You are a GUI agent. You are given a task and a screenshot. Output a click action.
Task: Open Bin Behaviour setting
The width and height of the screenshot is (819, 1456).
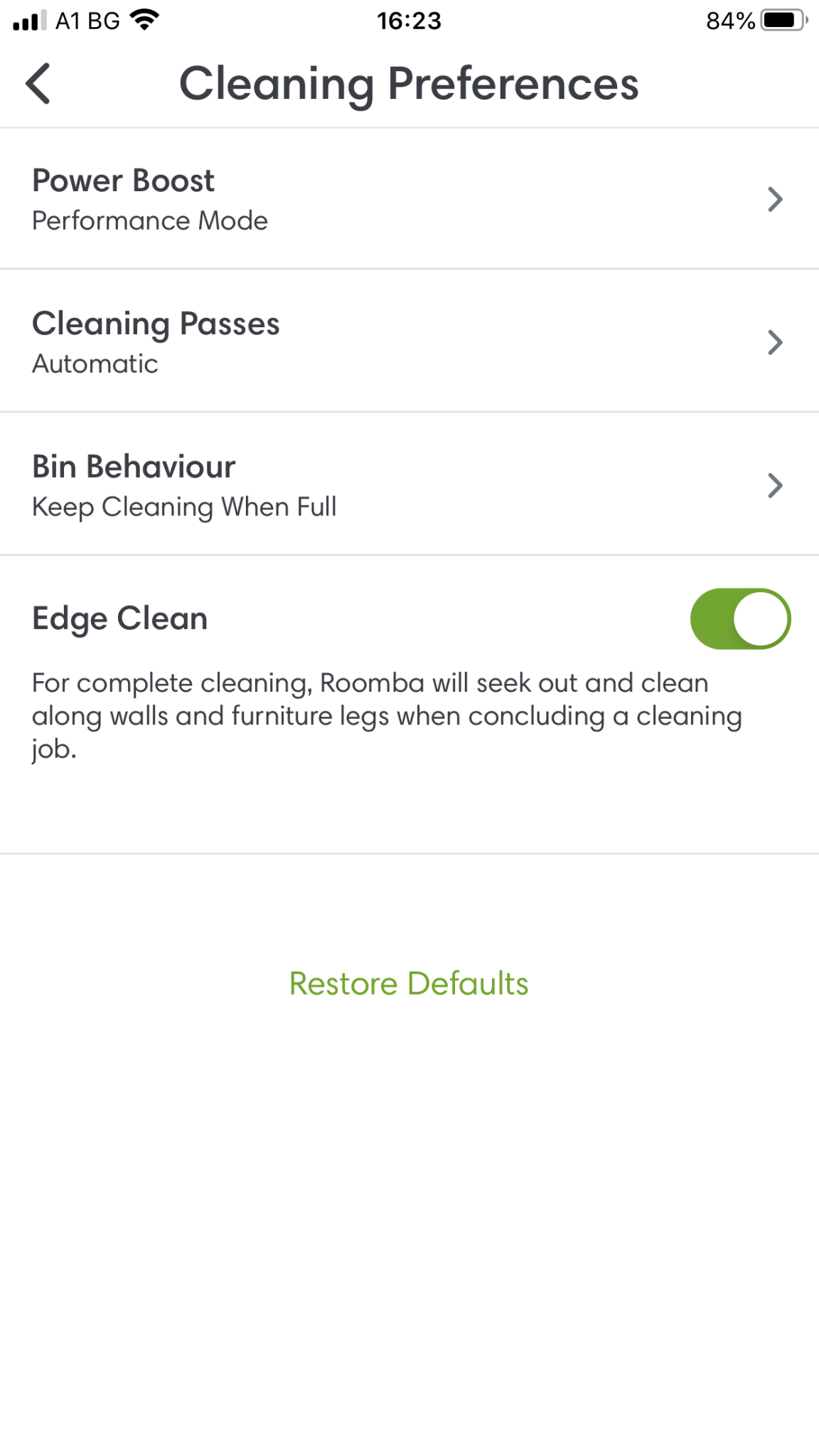[x=409, y=485]
